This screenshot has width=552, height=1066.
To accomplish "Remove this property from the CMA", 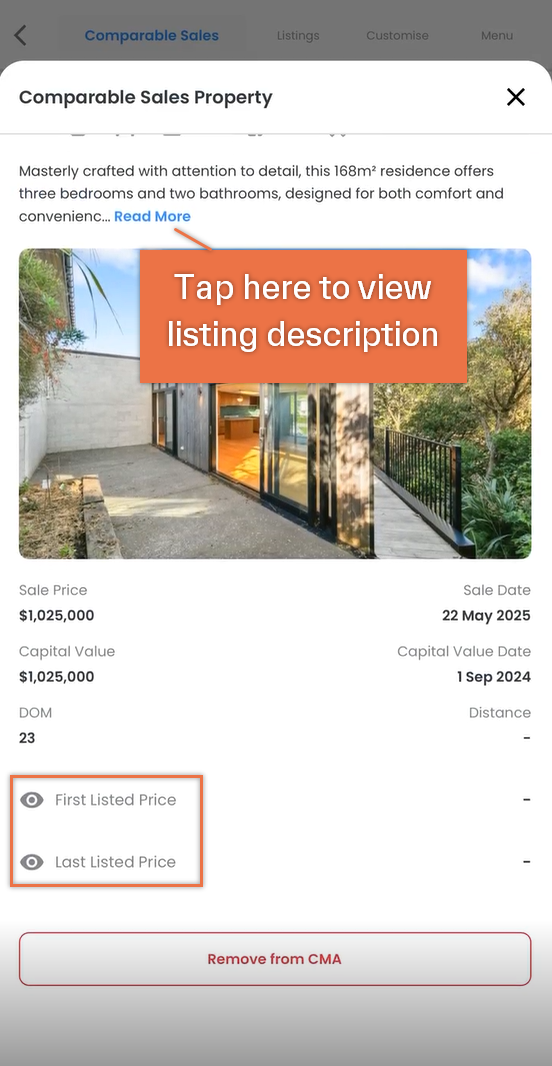I will pos(275,959).
